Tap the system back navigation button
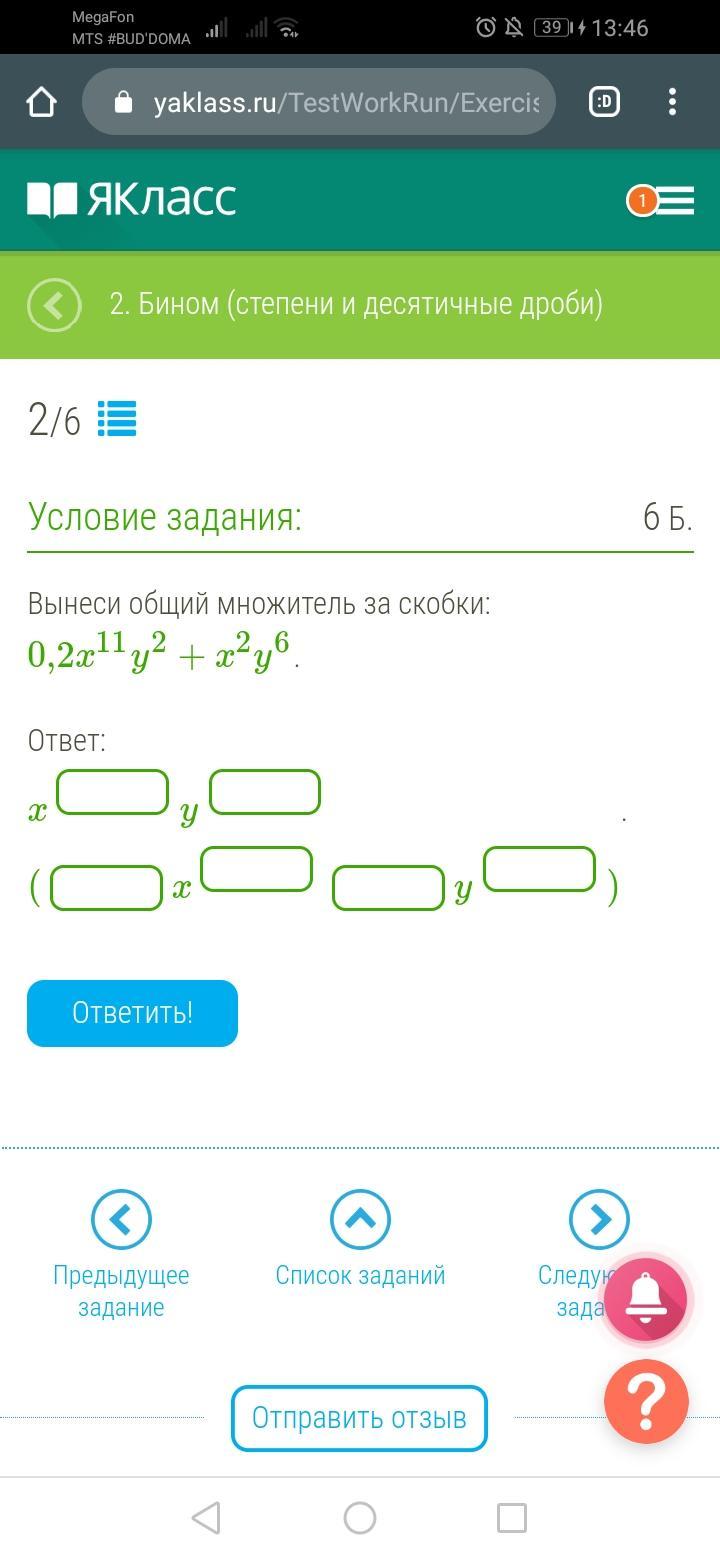This screenshot has width=720, height=1560. tap(206, 1518)
